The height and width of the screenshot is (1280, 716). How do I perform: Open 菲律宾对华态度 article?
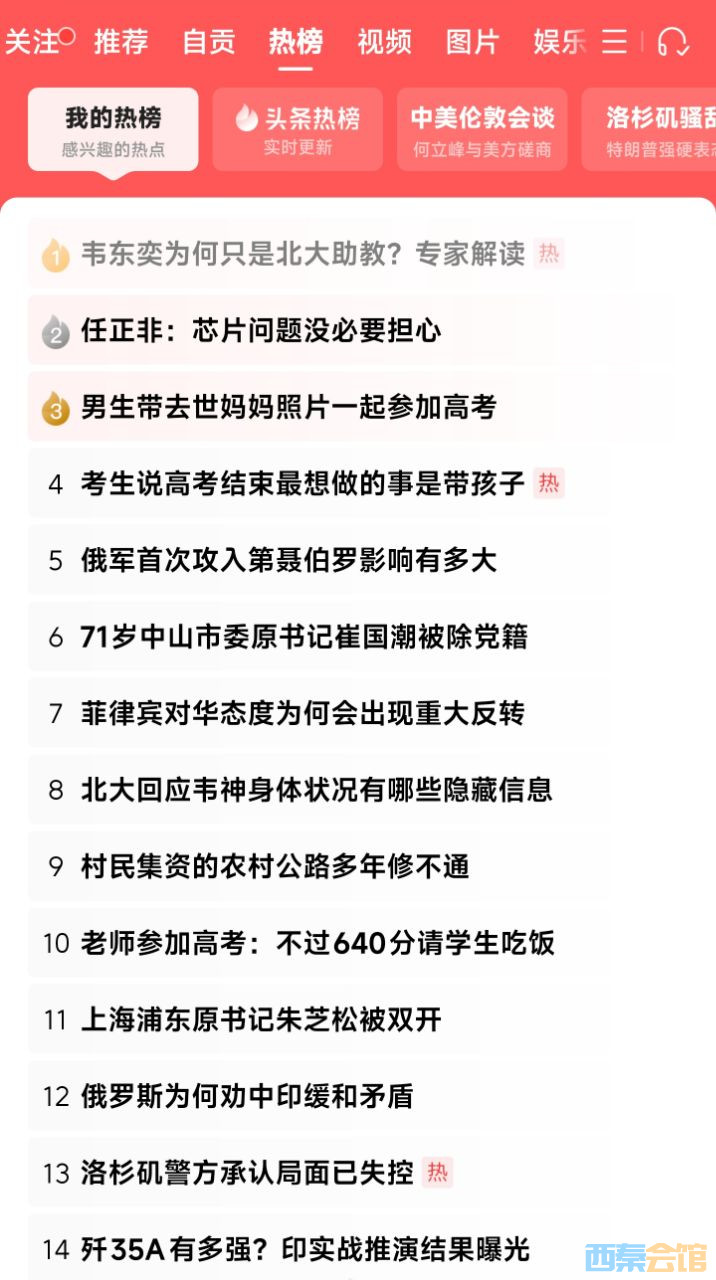(x=302, y=714)
